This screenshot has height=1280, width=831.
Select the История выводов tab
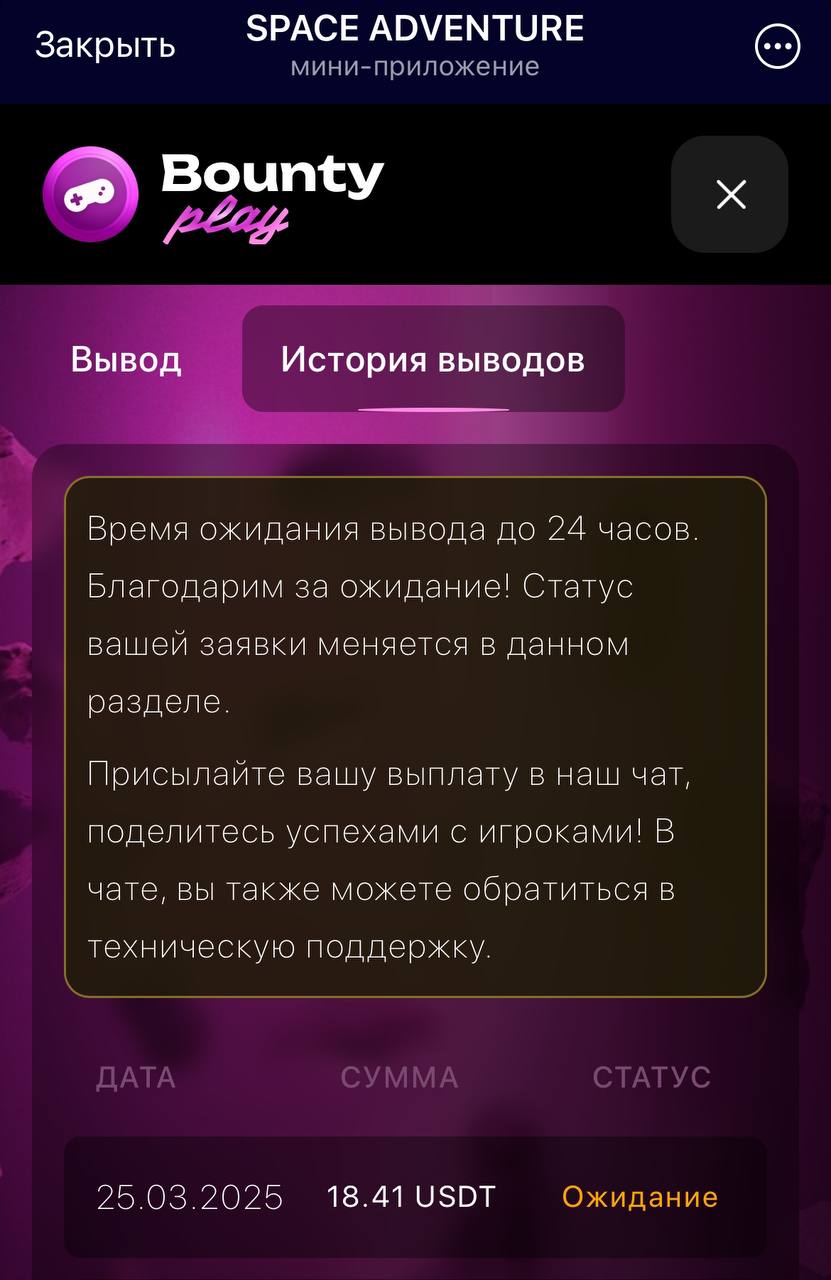(x=433, y=359)
